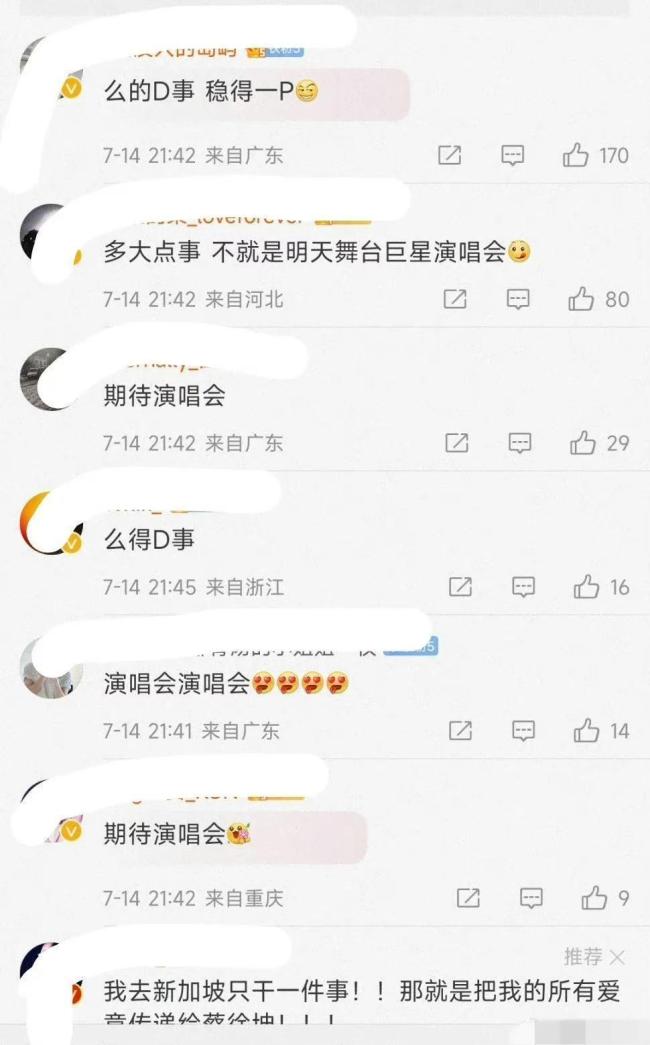Like the comment from 重庆

coord(594,898)
